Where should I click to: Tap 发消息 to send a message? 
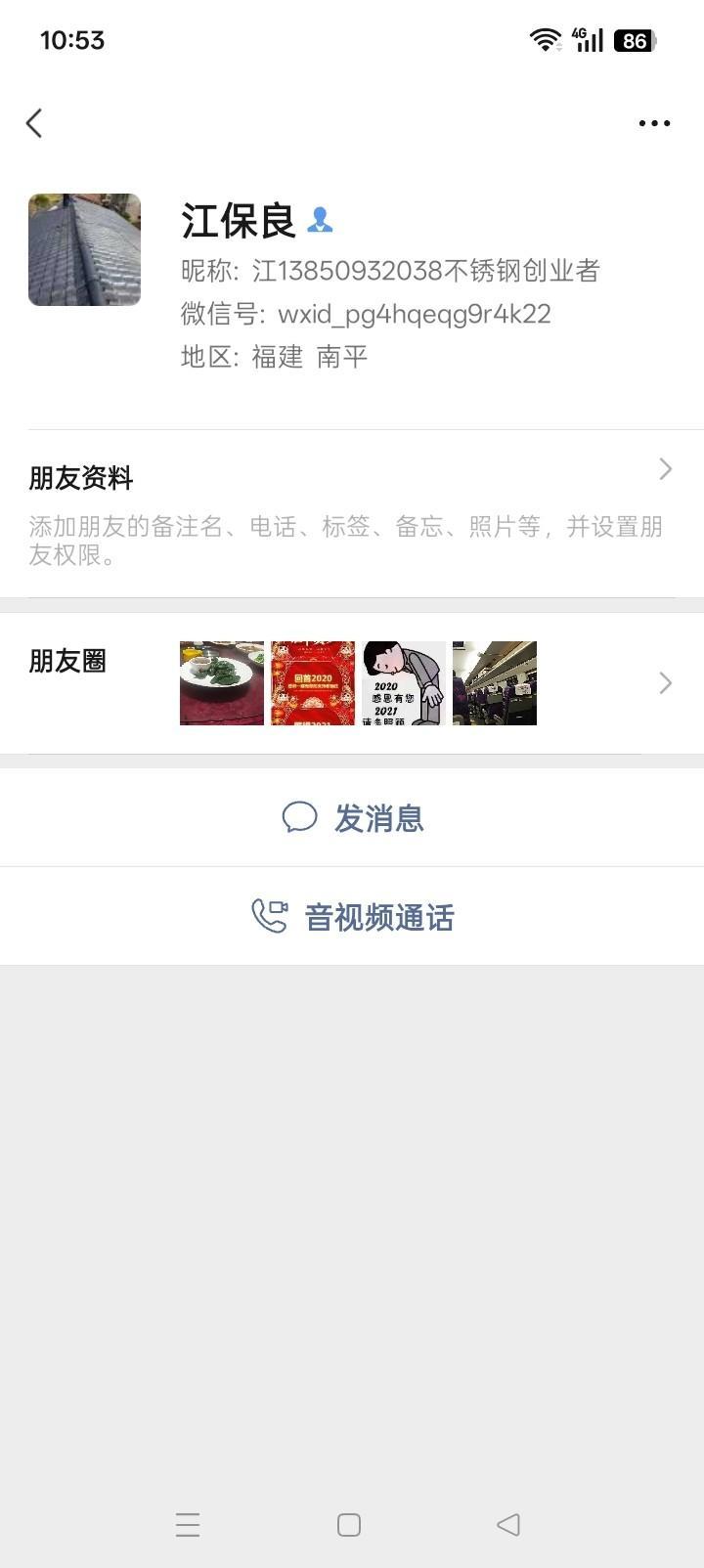coord(352,817)
